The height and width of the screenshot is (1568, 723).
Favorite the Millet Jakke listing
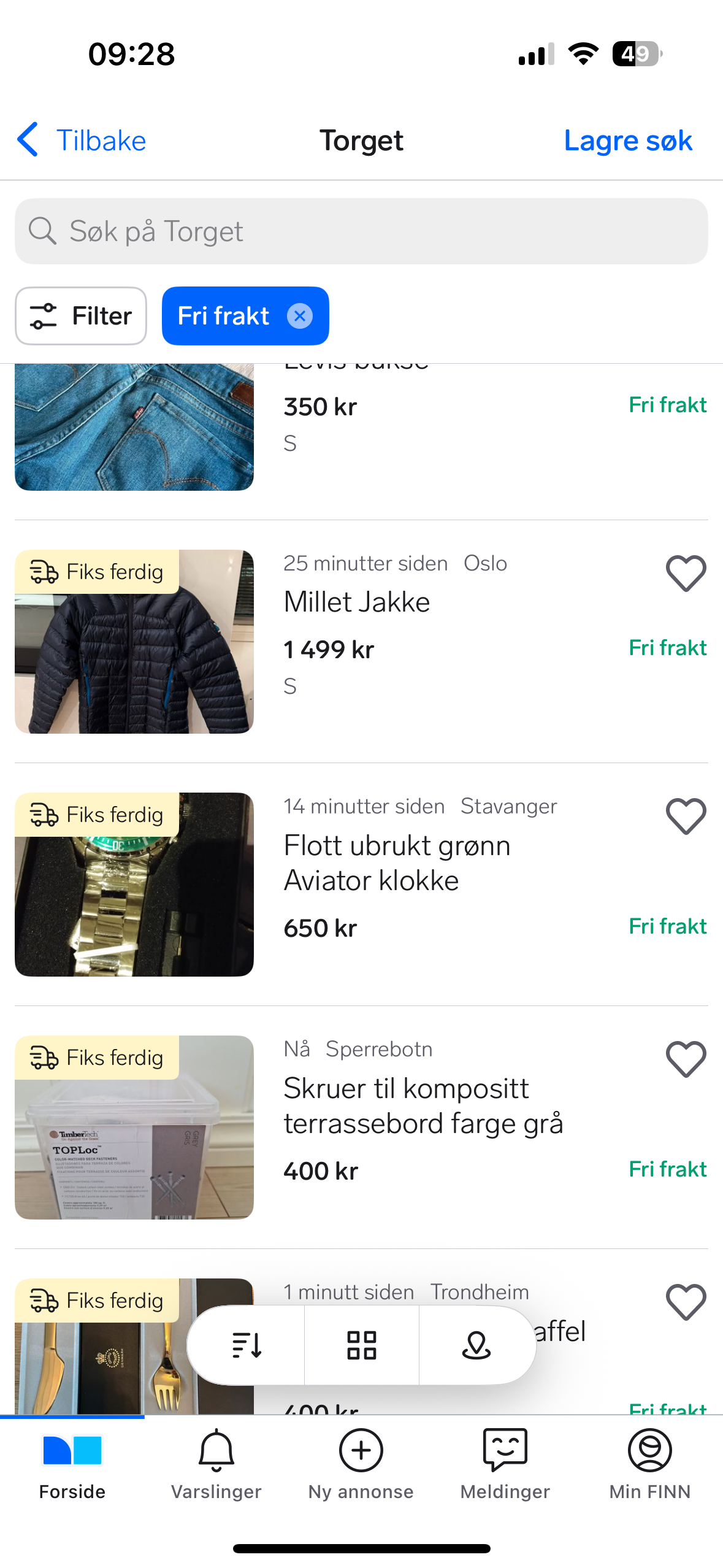point(685,572)
